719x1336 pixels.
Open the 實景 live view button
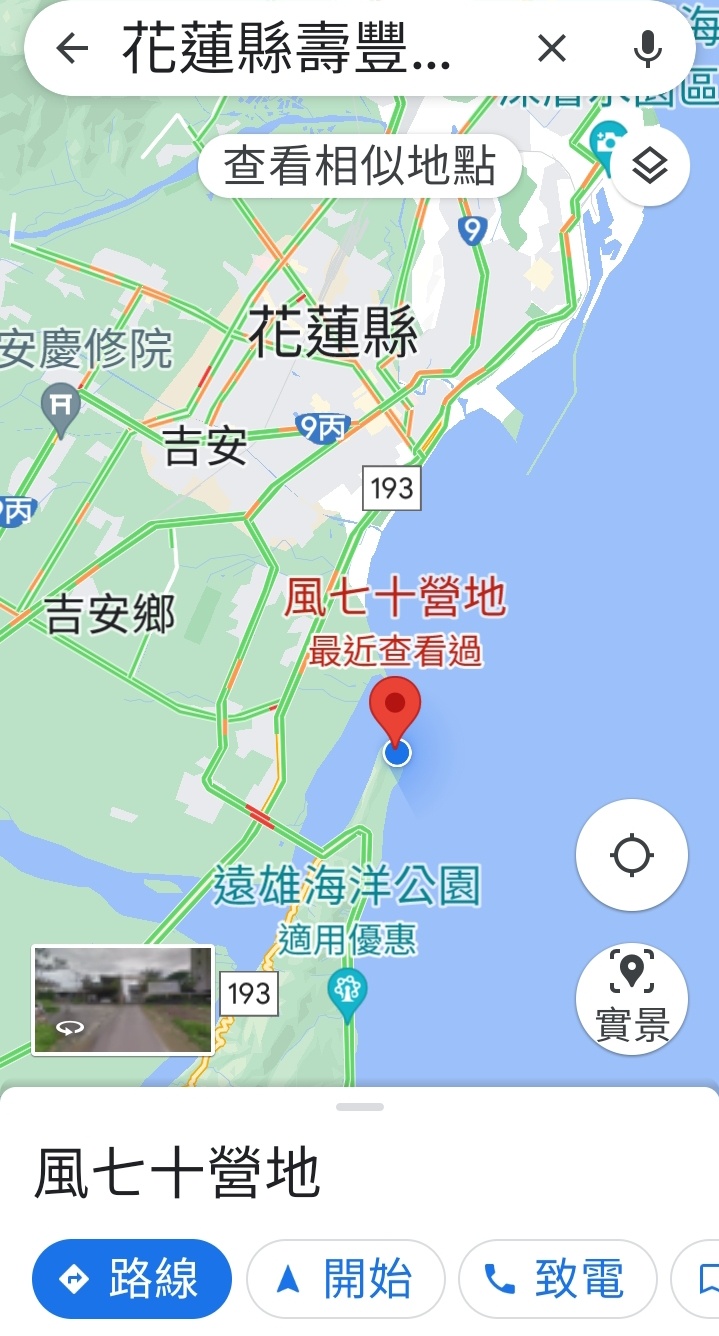pyautogui.click(x=632, y=998)
